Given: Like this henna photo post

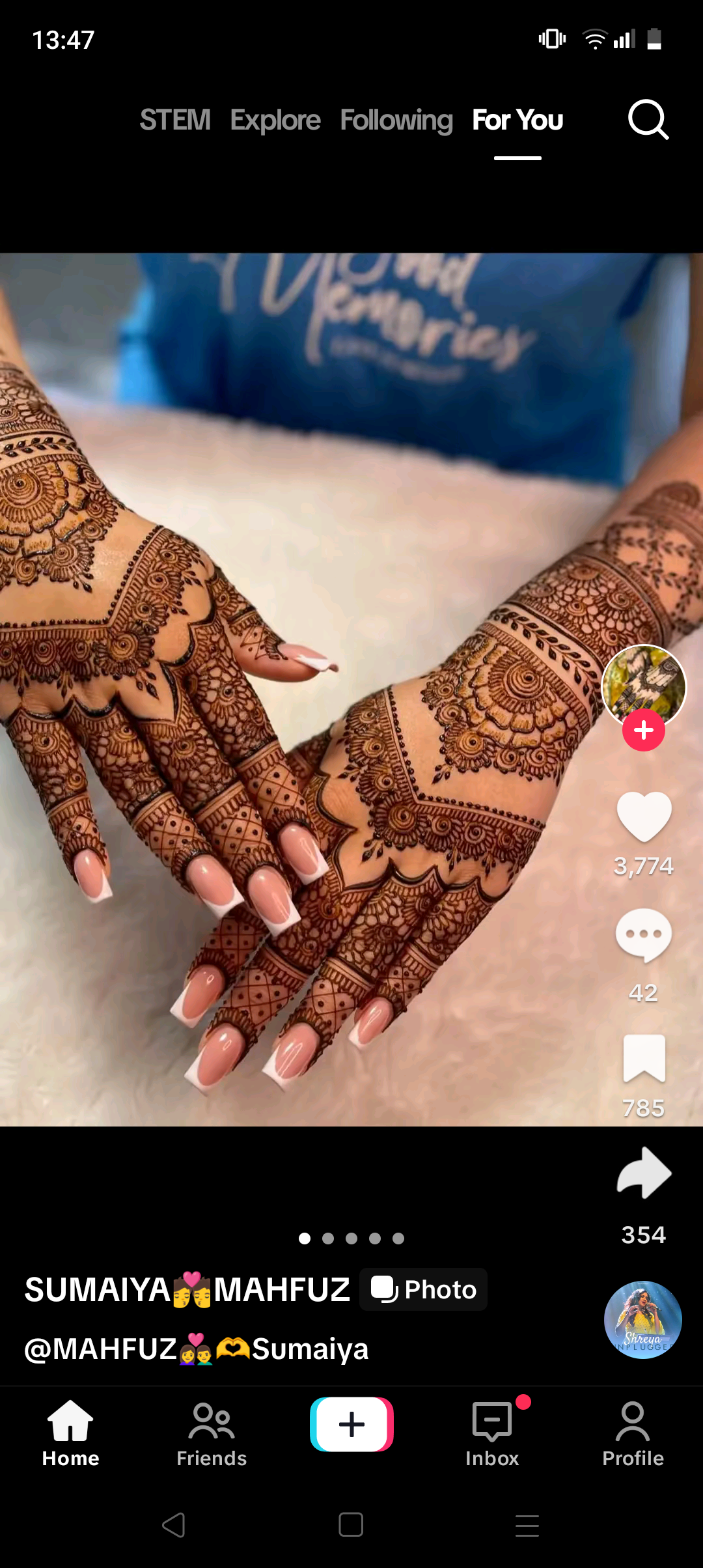Looking at the screenshot, I should [x=644, y=817].
